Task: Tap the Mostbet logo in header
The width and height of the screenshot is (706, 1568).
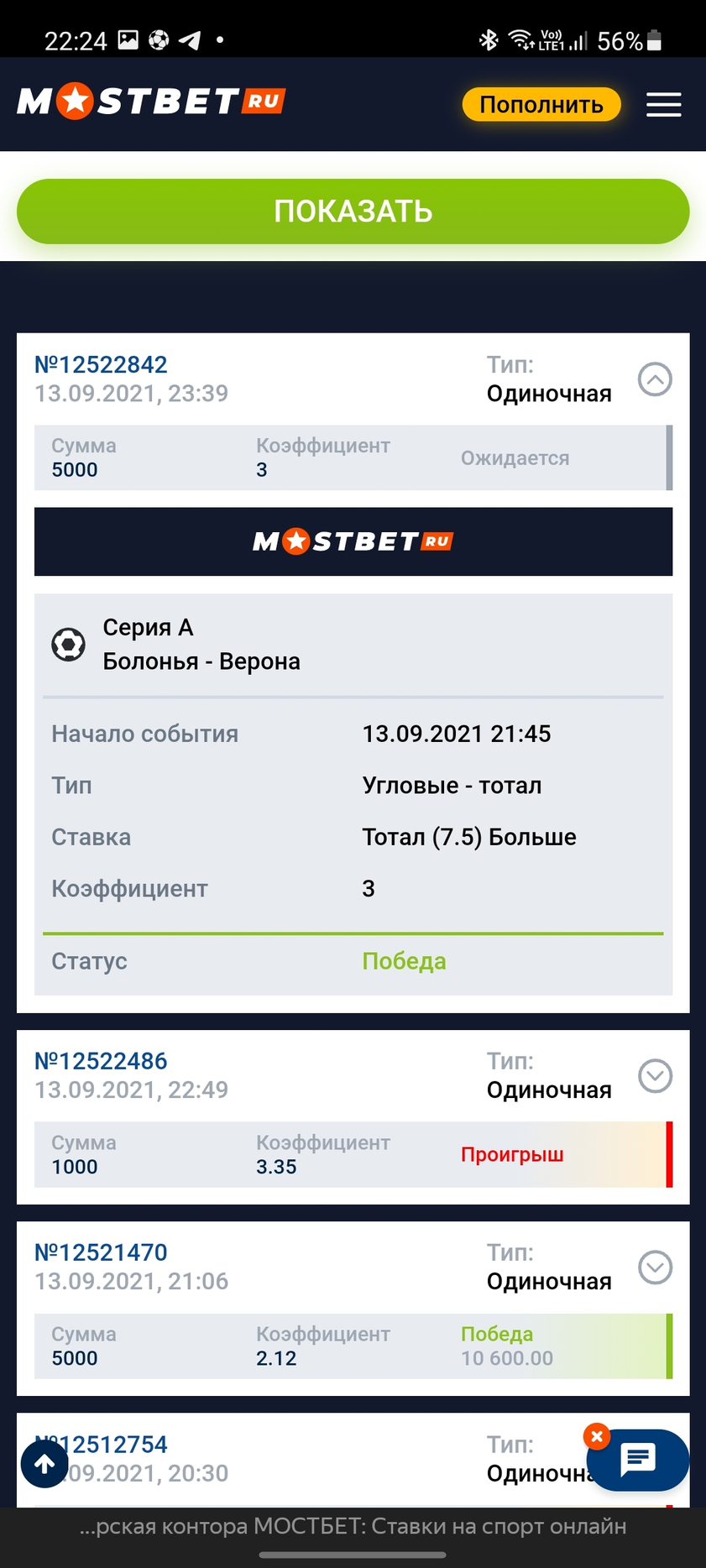Action: point(151,102)
